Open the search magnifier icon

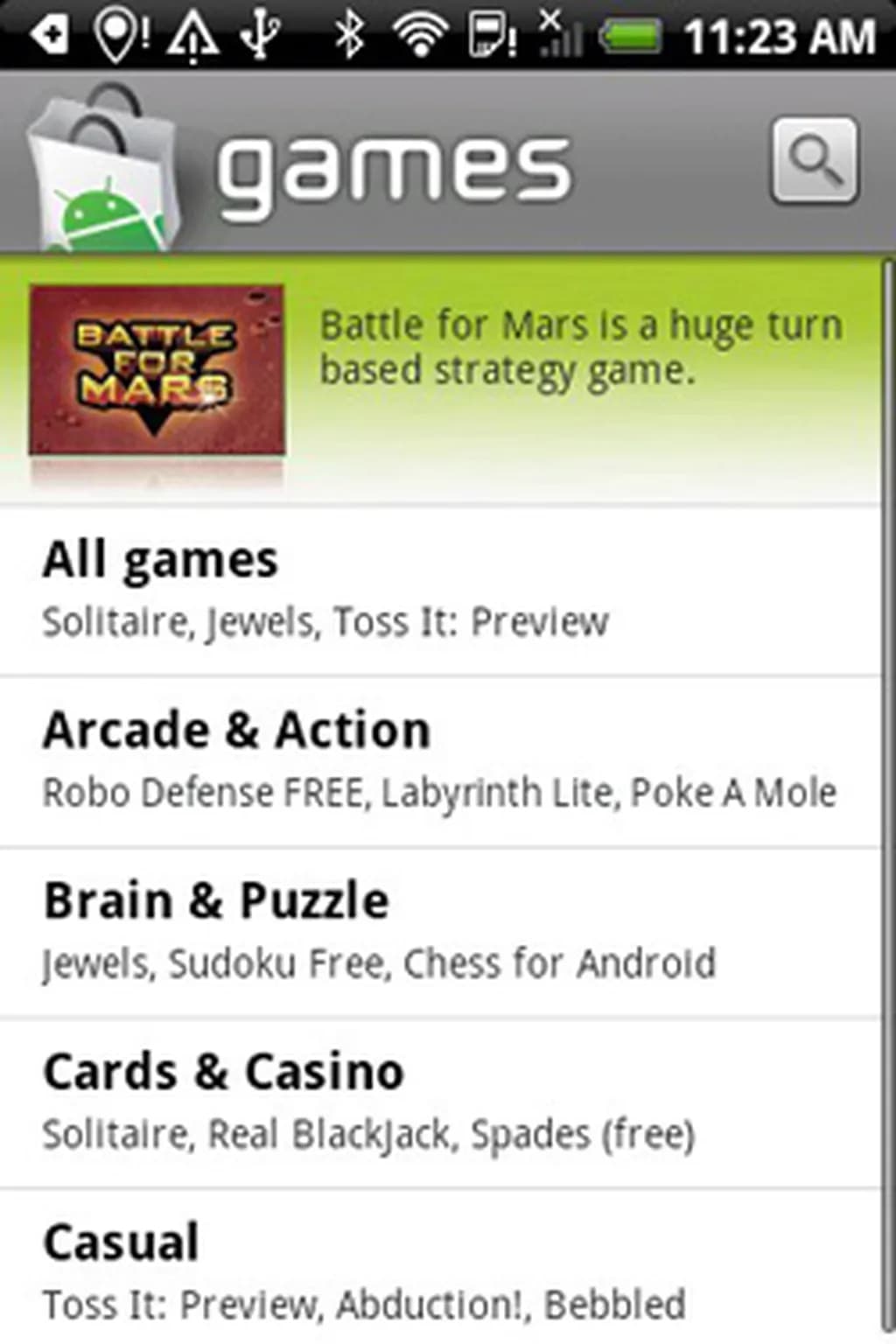[814, 161]
